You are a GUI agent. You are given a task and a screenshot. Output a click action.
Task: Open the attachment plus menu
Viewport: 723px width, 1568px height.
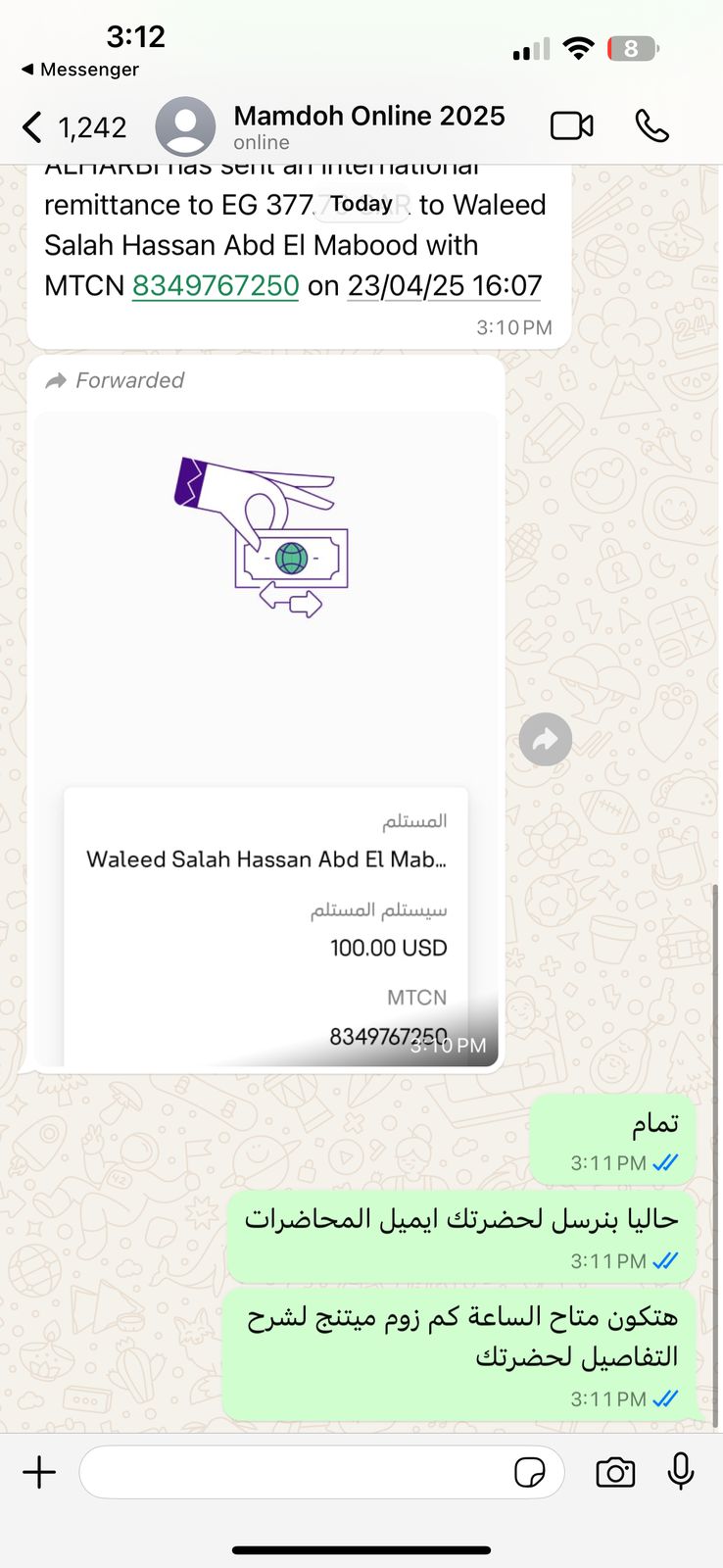[39, 1472]
